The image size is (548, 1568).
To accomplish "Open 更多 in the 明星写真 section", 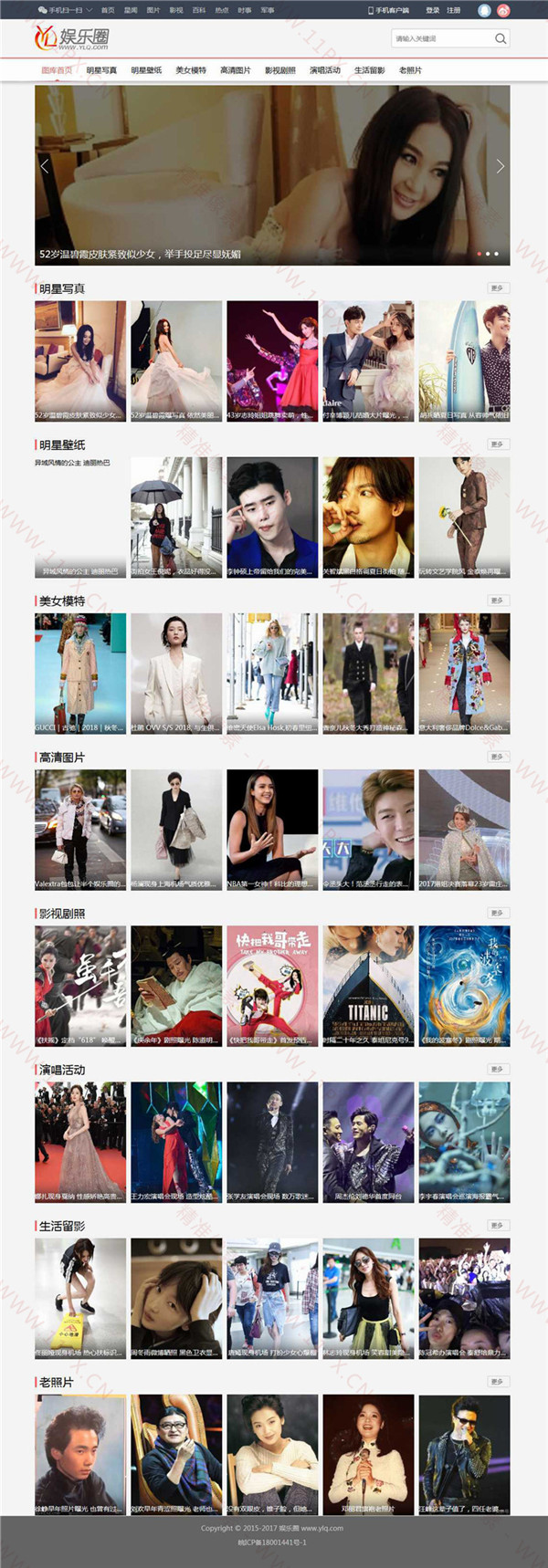I will click(497, 288).
